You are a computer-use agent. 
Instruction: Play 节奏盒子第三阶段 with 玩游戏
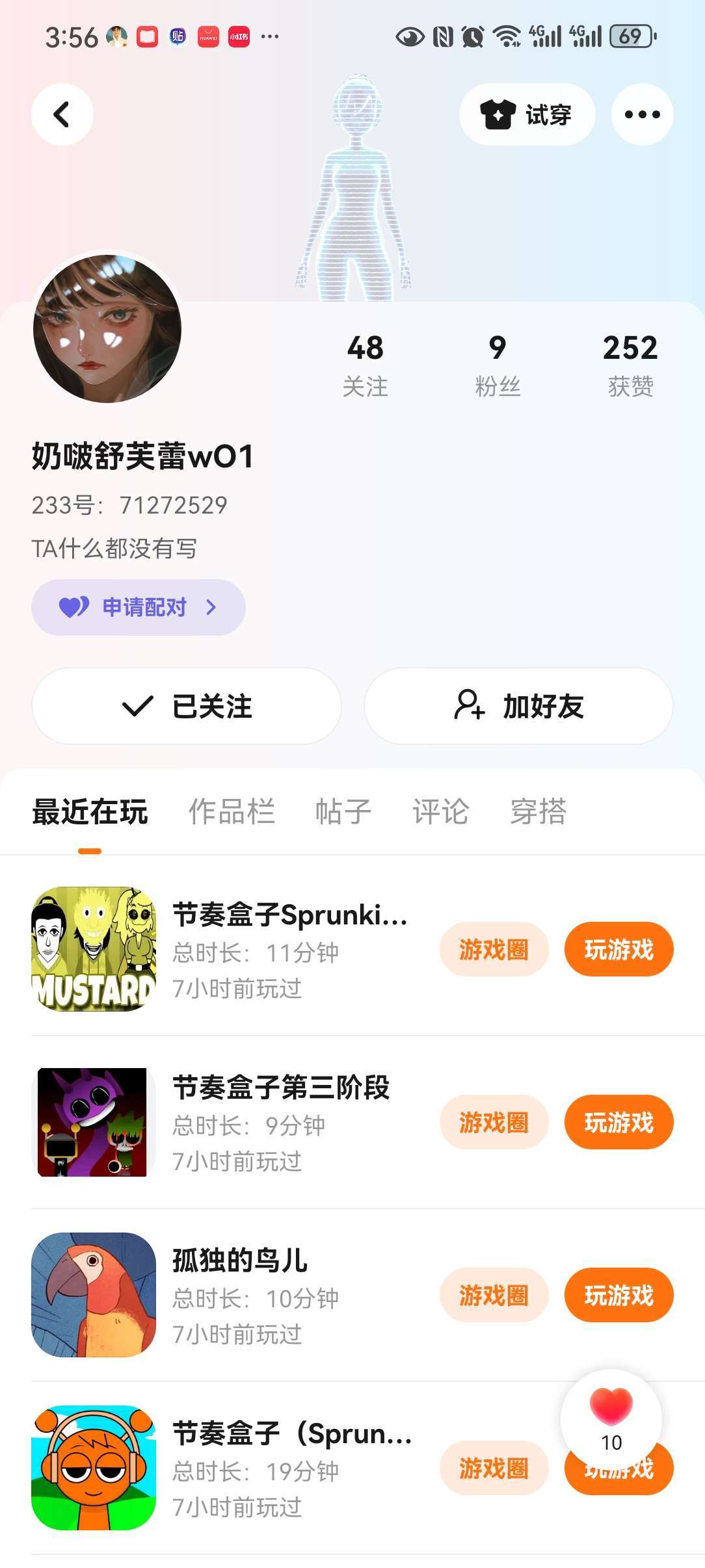click(x=619, y=1122)
